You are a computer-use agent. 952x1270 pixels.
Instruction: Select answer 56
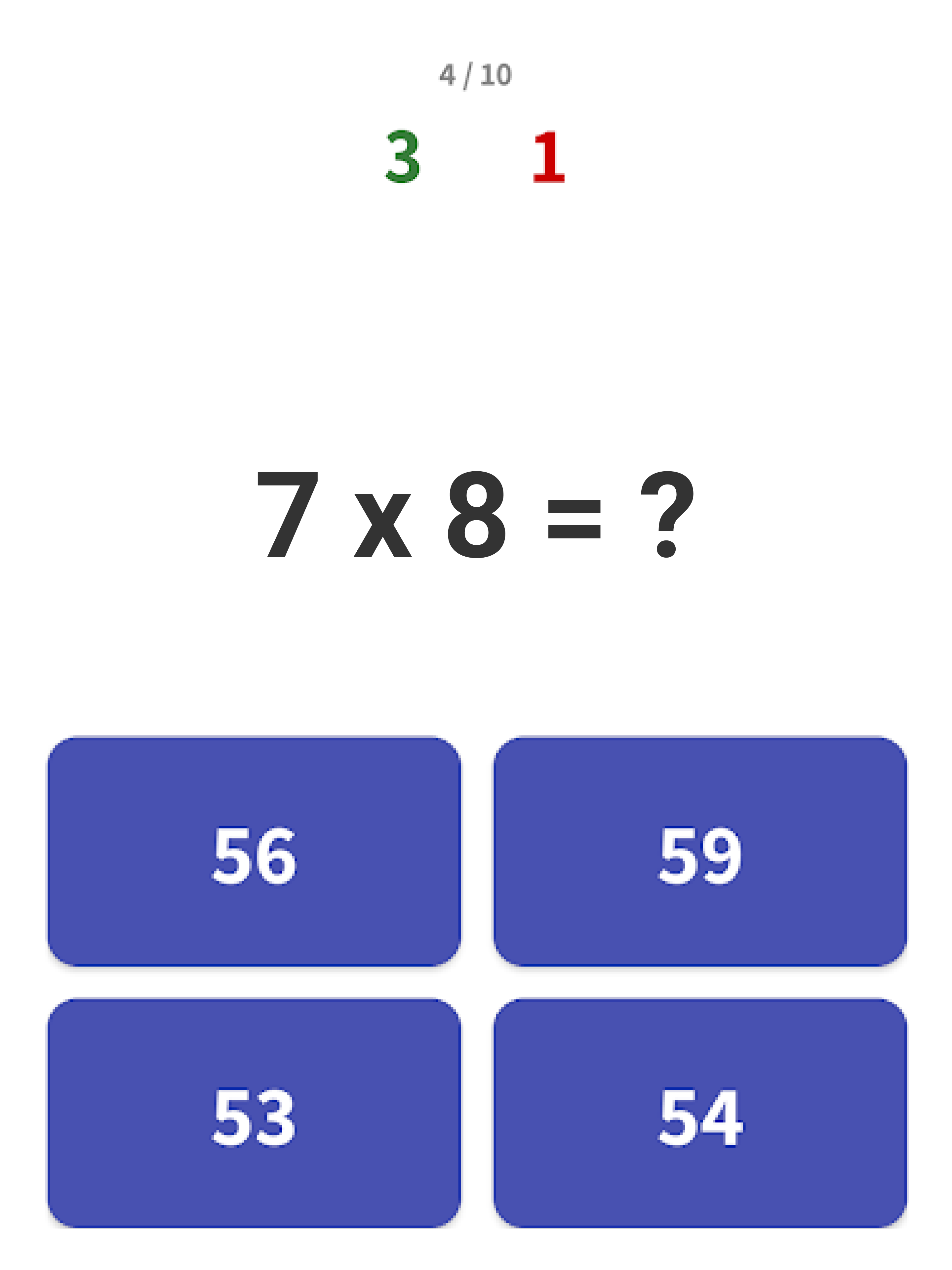(254, 852)
